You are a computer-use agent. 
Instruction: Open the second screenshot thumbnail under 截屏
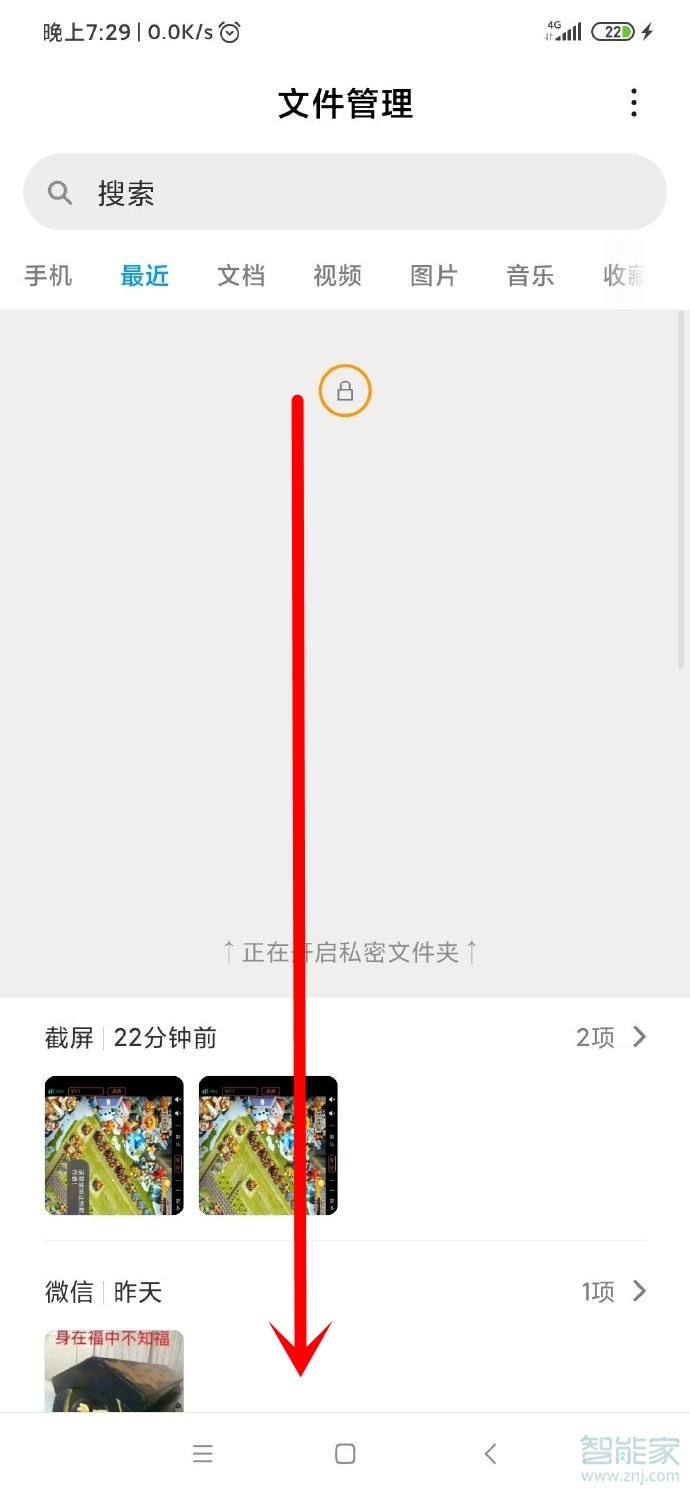[268, 1145]
